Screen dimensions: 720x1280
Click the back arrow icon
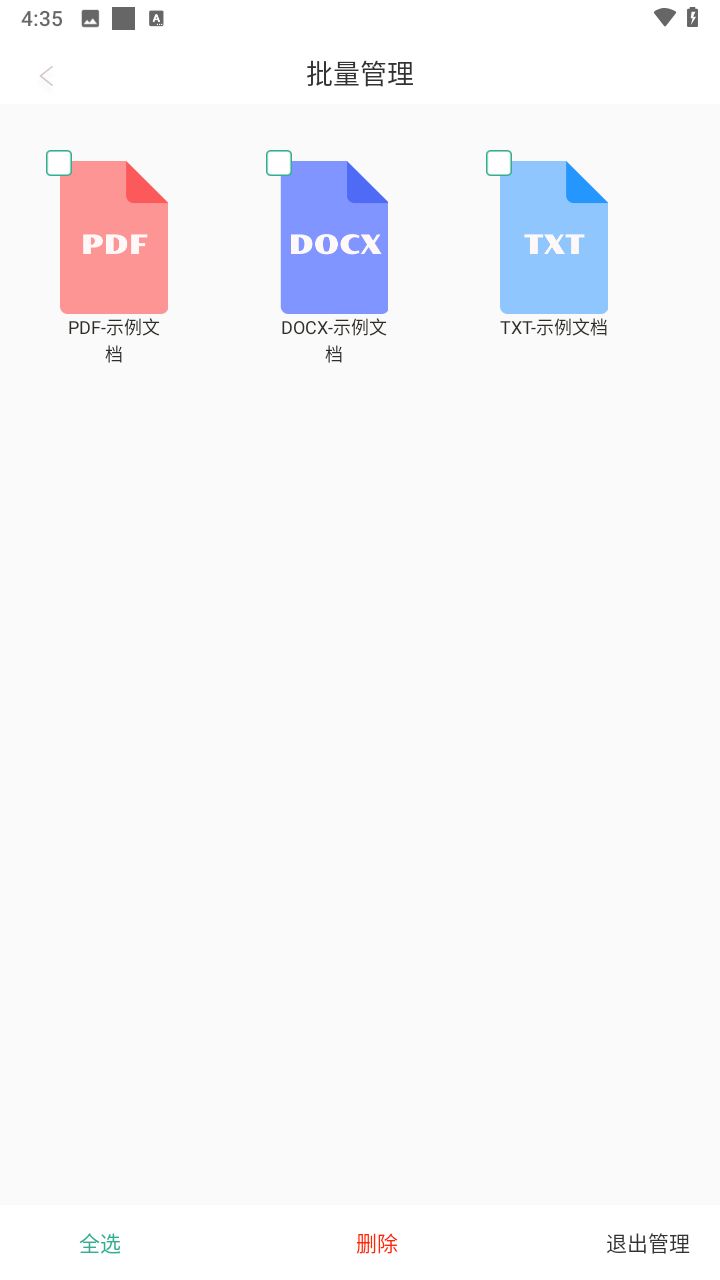tap(46, 75)
